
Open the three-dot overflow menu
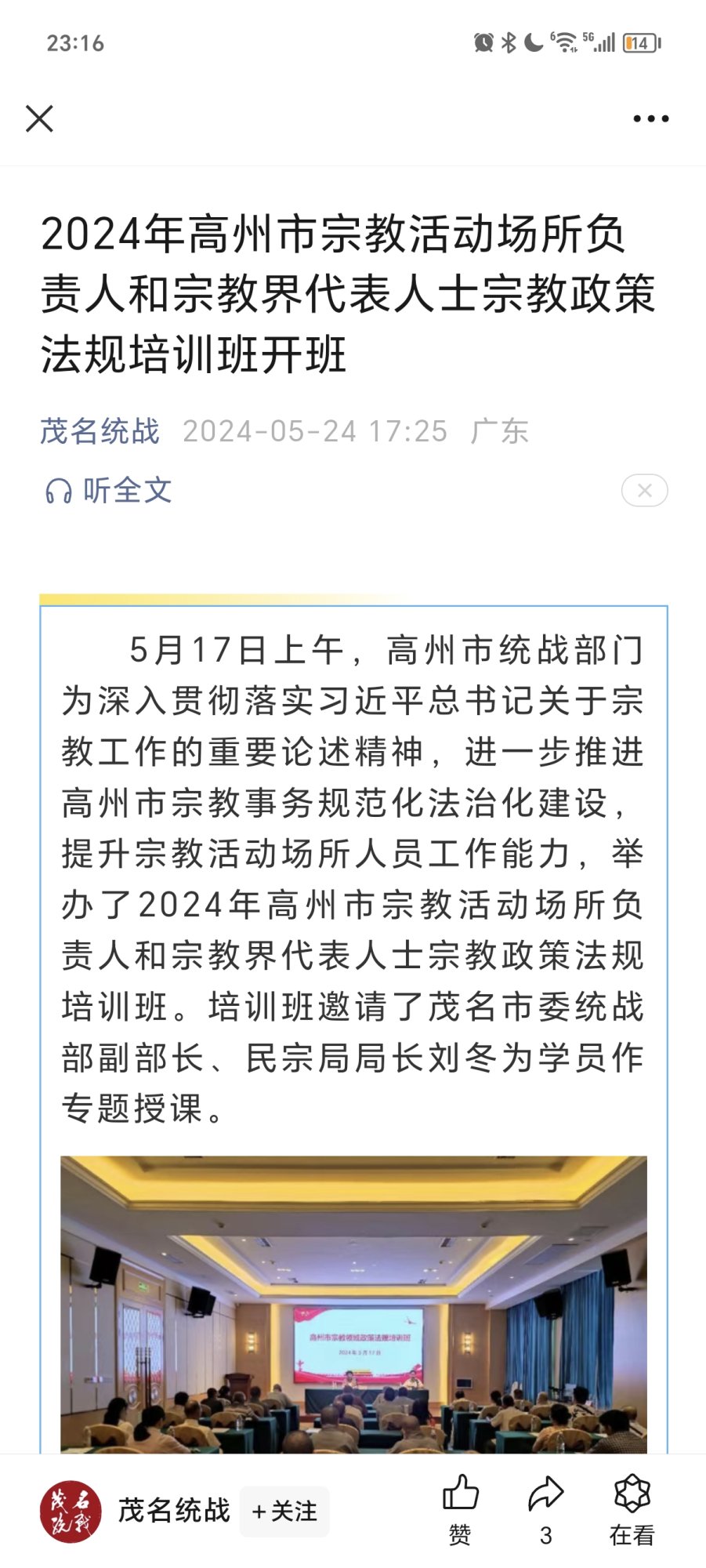point(650,119)
